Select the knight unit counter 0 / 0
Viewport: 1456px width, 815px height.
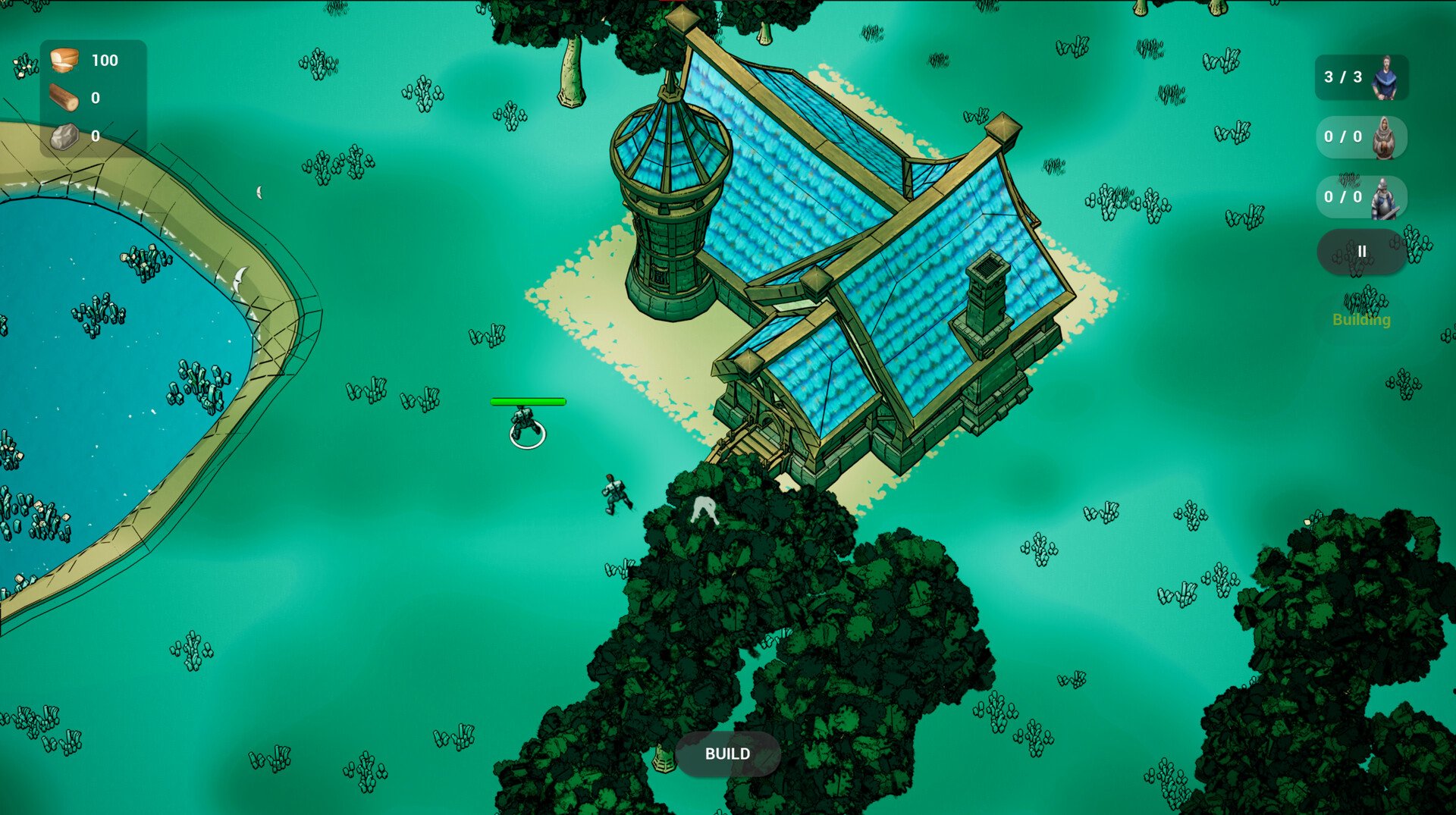pyautogui.click(x=1361, y=197)
